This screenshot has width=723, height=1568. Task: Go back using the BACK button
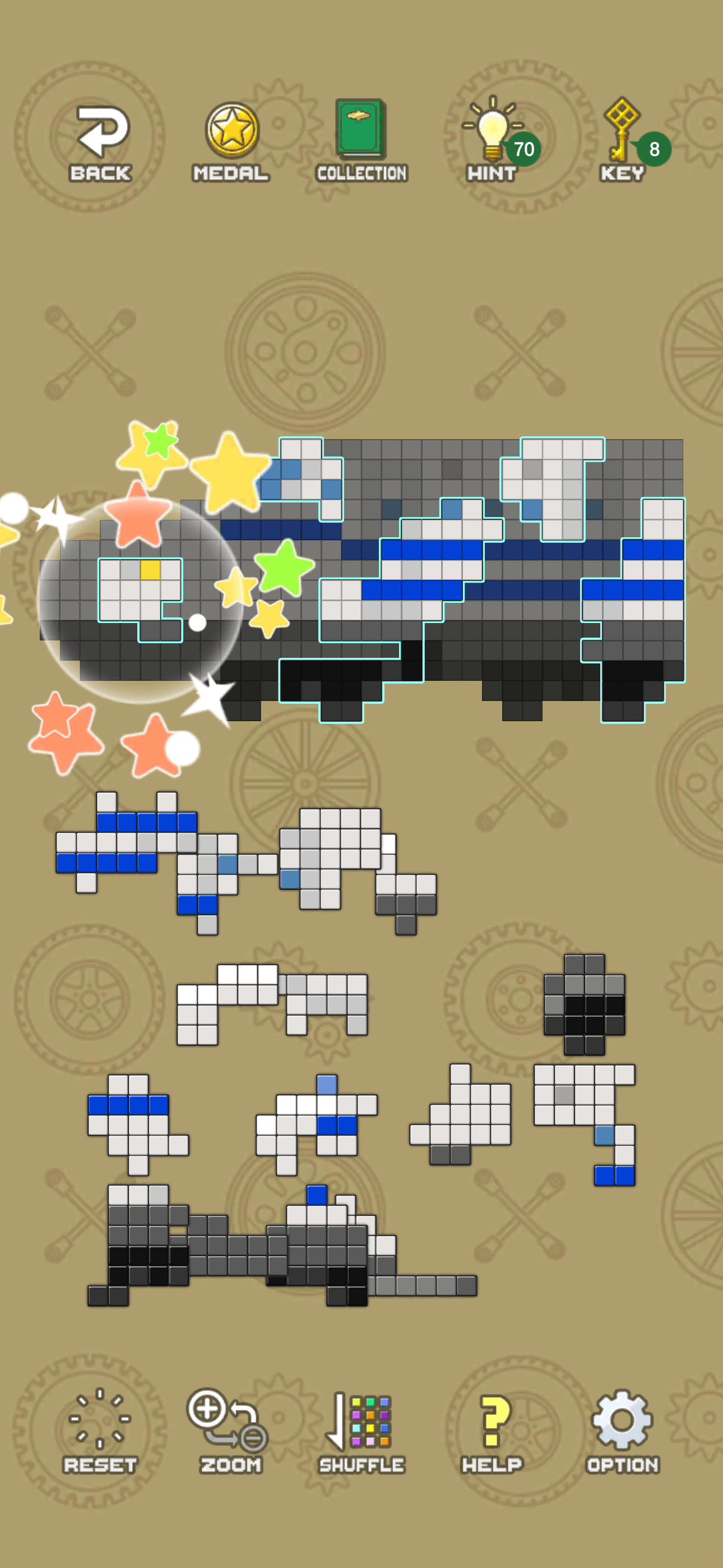point(101,144)
